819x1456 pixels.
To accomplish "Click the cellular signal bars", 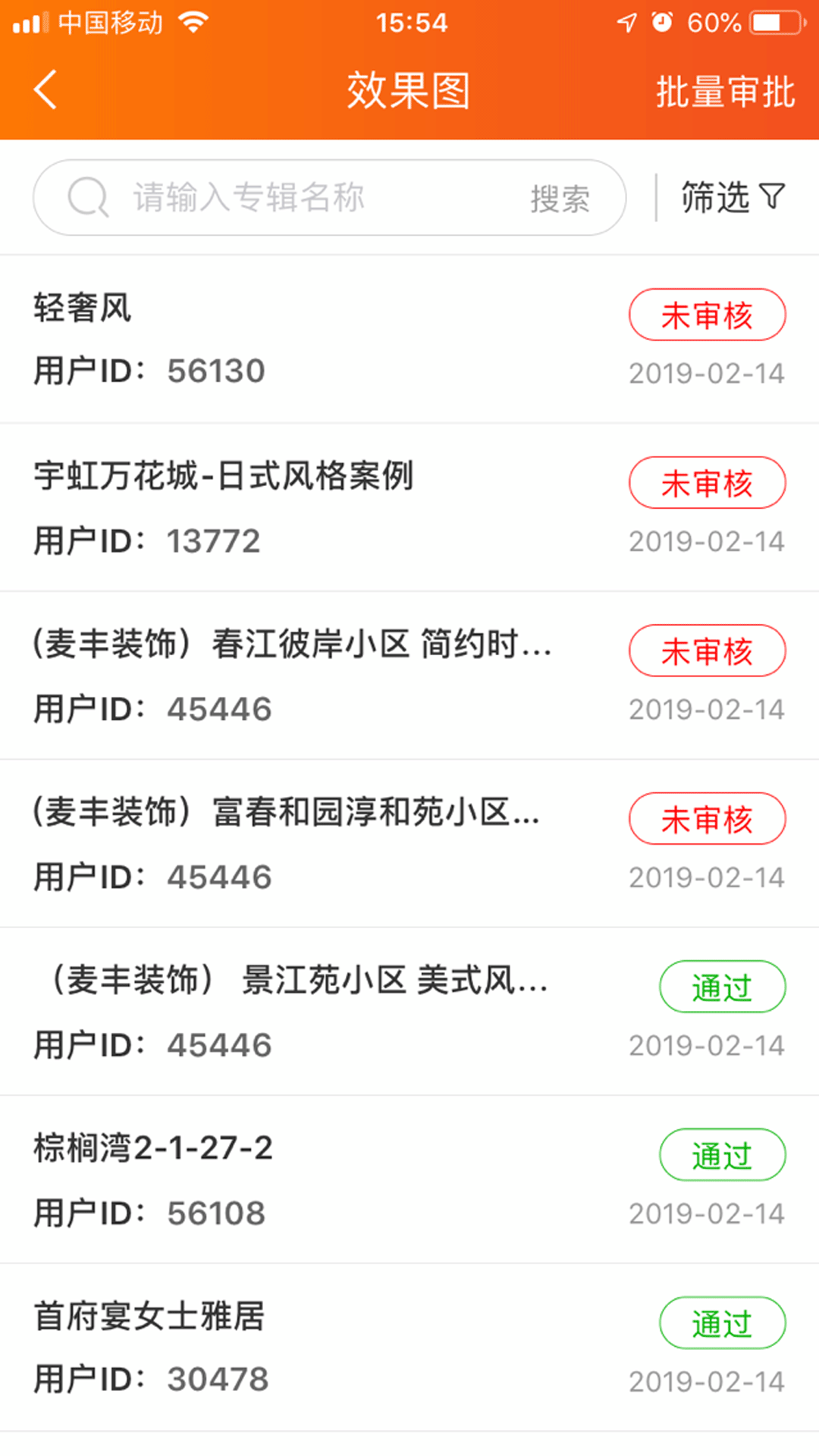I will [x=29, y=21].
